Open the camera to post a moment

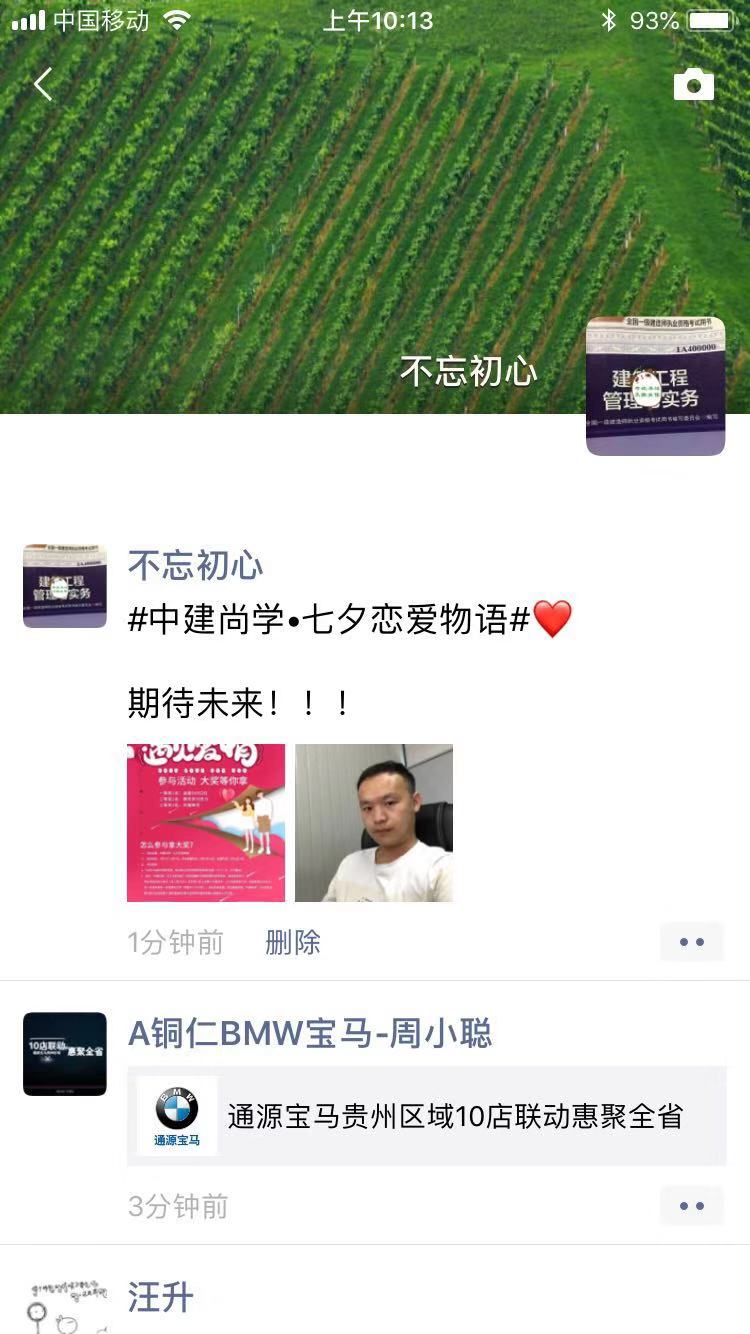click(x=693, y=86)
